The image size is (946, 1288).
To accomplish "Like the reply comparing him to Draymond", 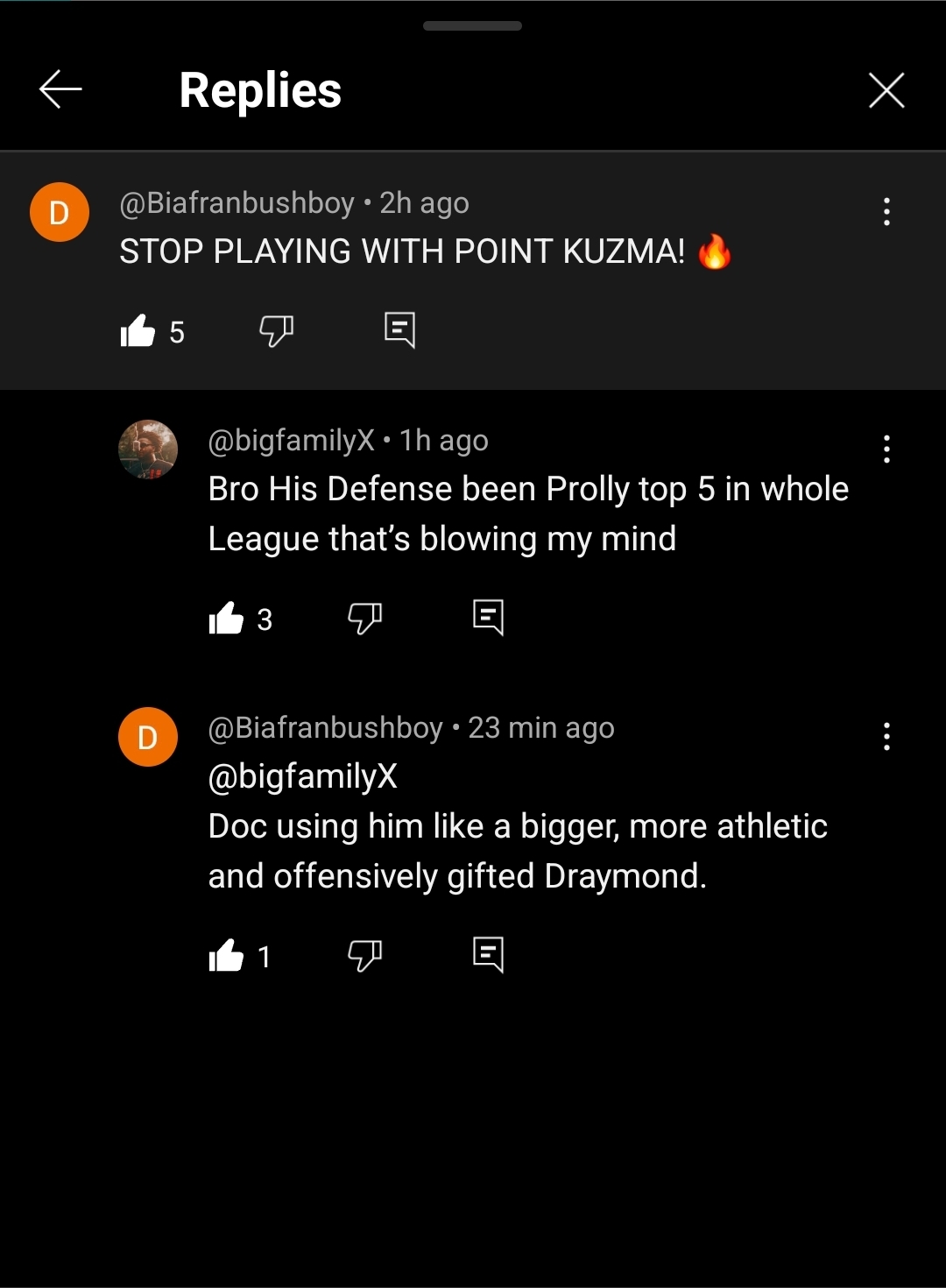I will (226, 955).
